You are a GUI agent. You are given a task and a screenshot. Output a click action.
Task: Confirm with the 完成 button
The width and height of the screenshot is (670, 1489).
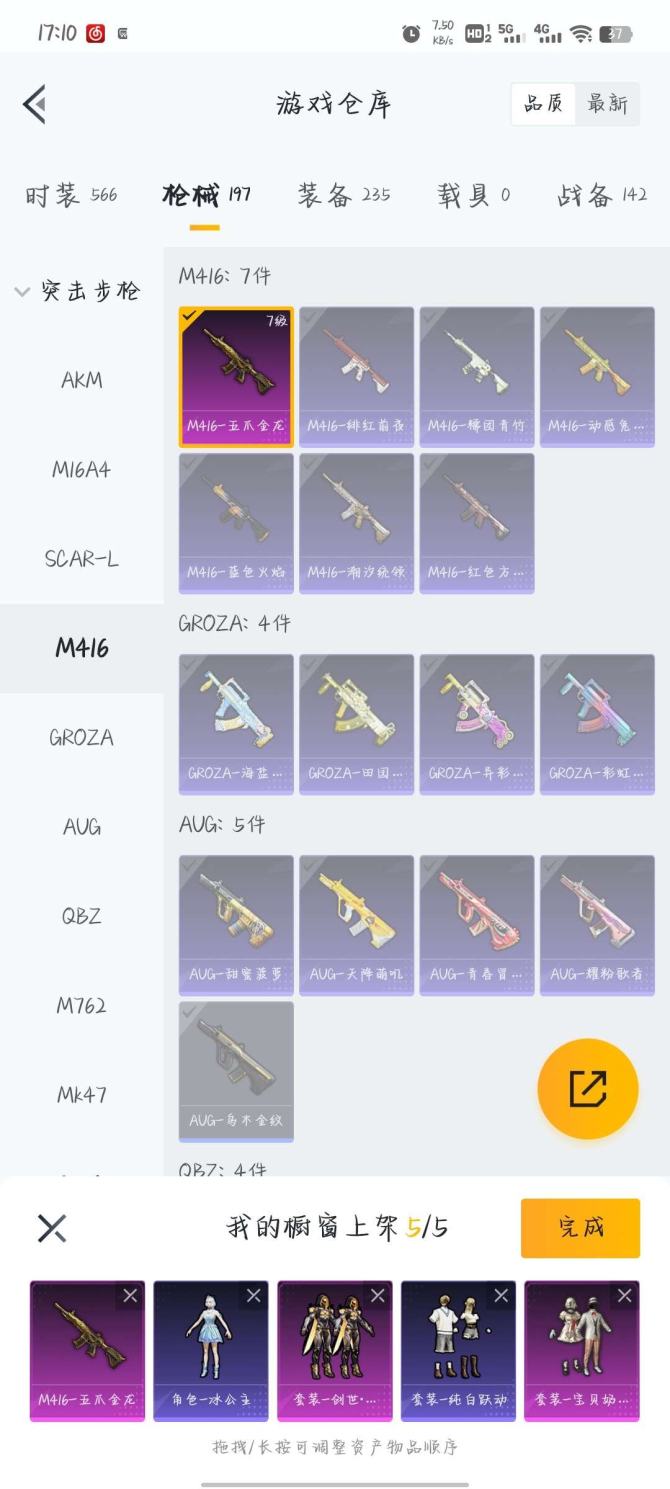pyautogui.click(x=580, y=1227)
